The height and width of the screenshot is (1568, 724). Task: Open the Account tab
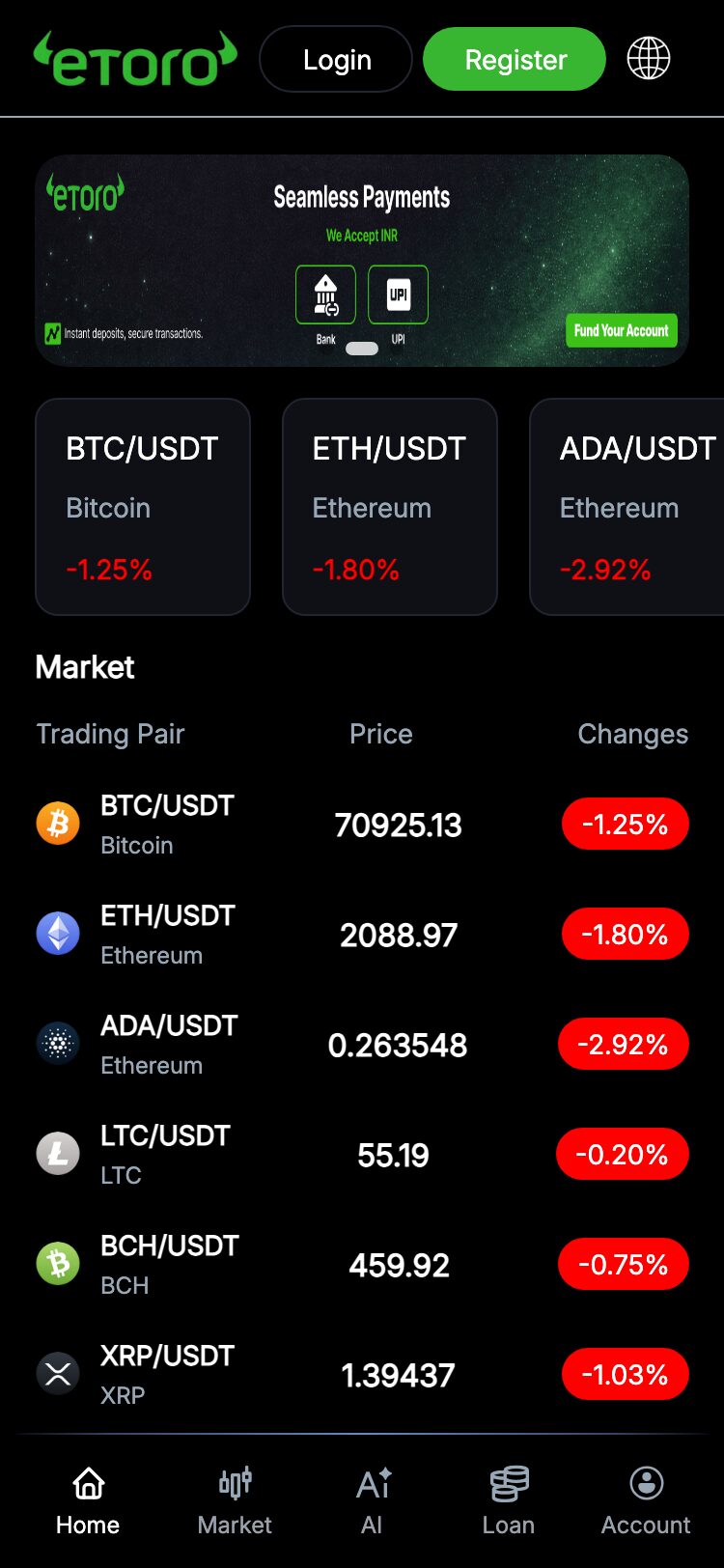(x=646, y=1501)
